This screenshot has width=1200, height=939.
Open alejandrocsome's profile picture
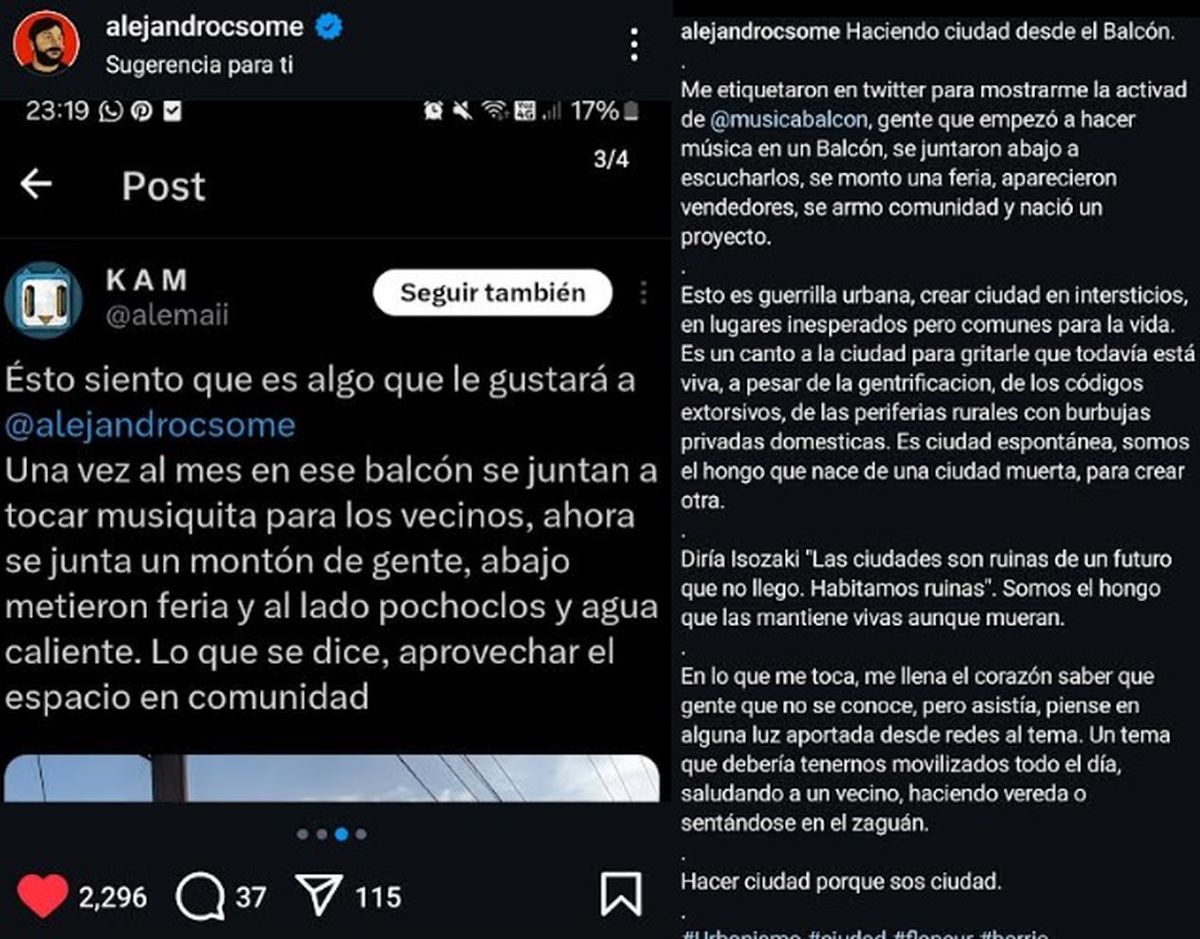pyautogui.click(x=46, y=43)
